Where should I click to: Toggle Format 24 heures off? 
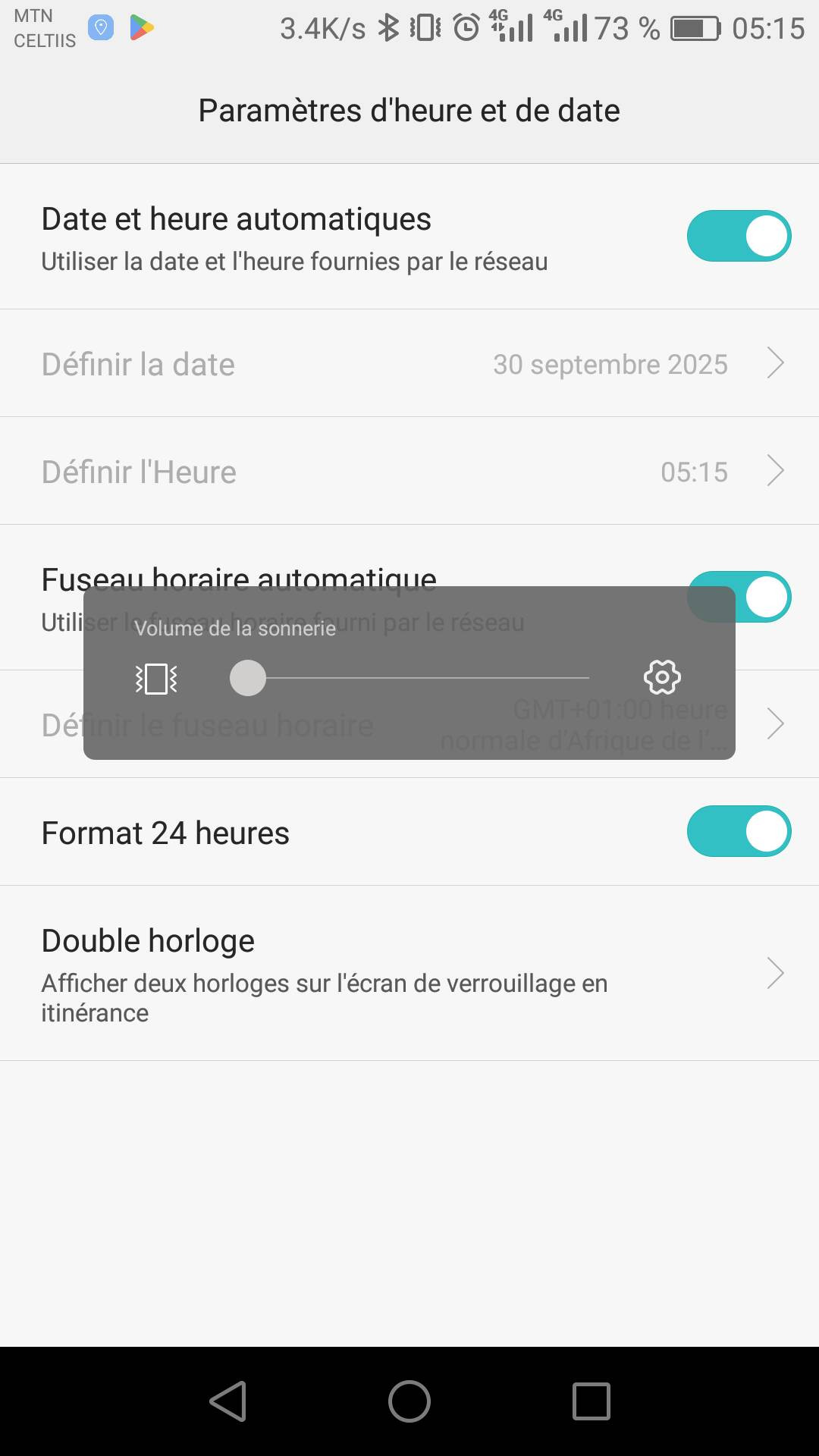[x=739, y=831]
